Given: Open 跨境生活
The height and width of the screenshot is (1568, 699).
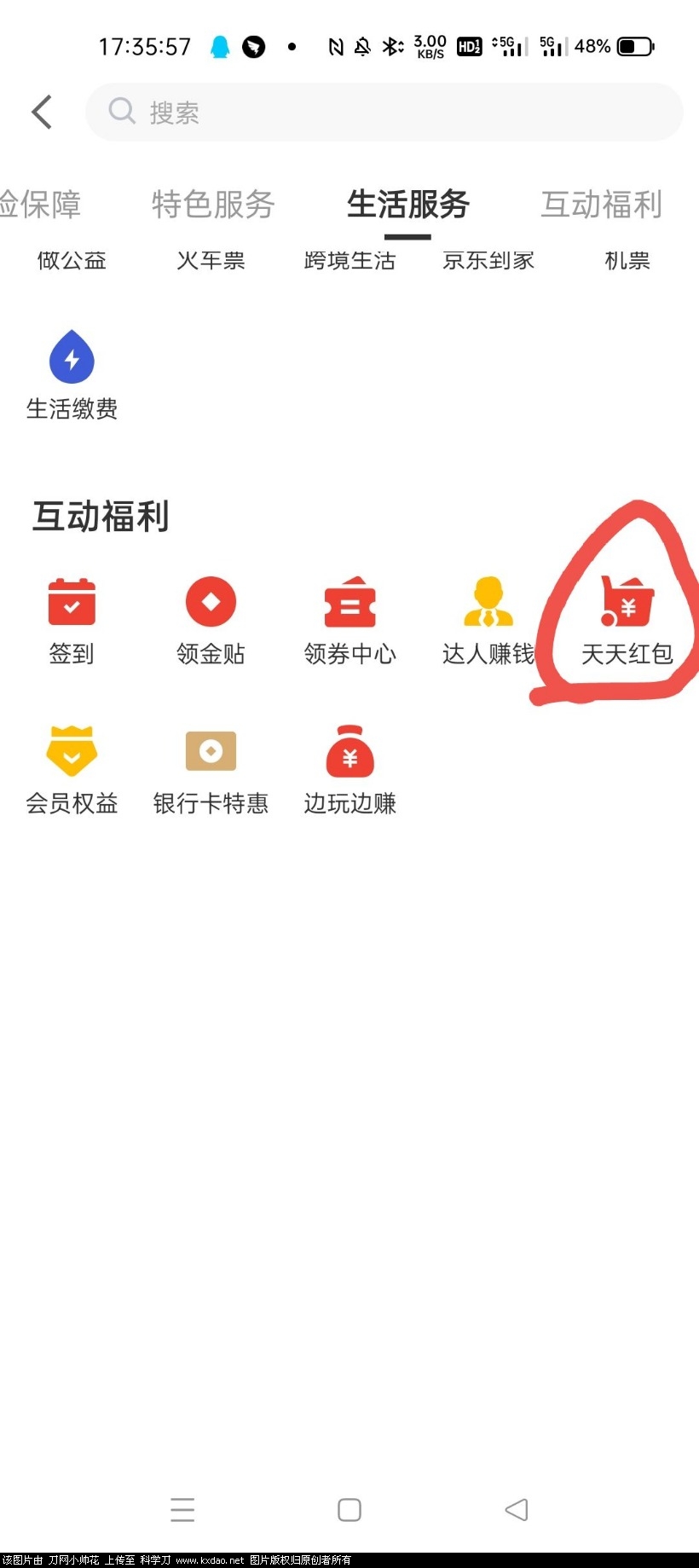Looking at the screenshot, I should pos(349,260).
